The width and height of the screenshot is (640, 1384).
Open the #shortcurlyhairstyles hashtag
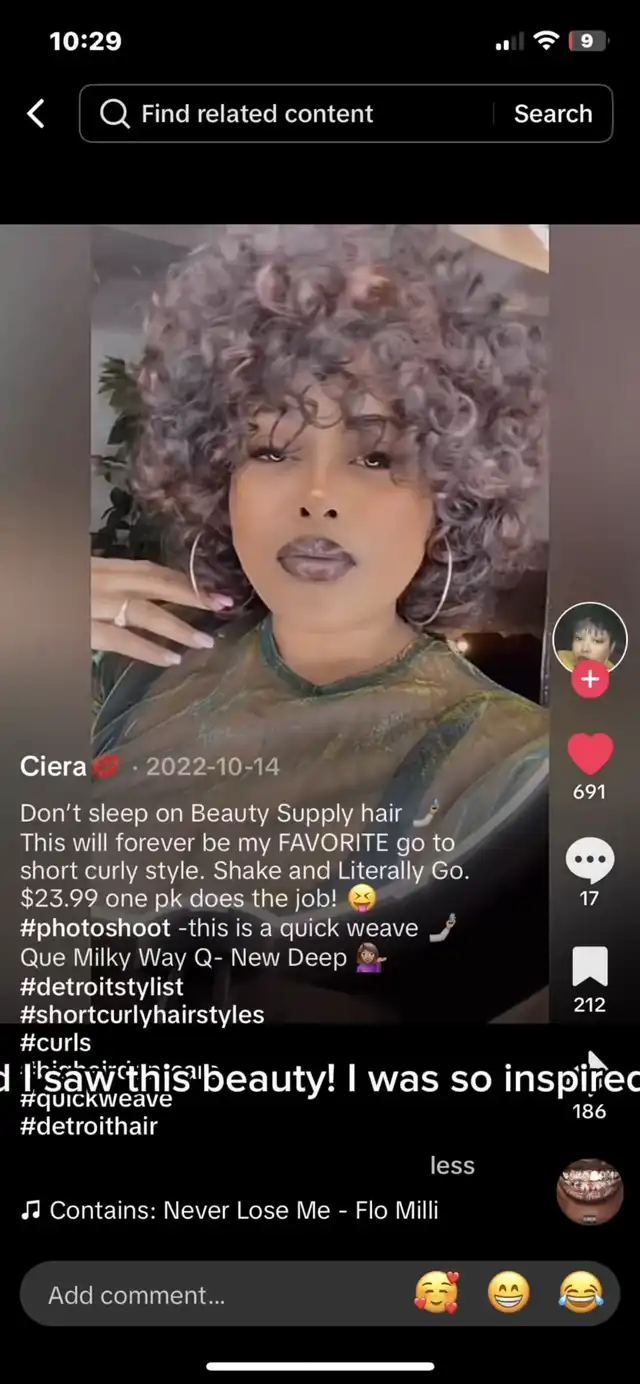142,1014
